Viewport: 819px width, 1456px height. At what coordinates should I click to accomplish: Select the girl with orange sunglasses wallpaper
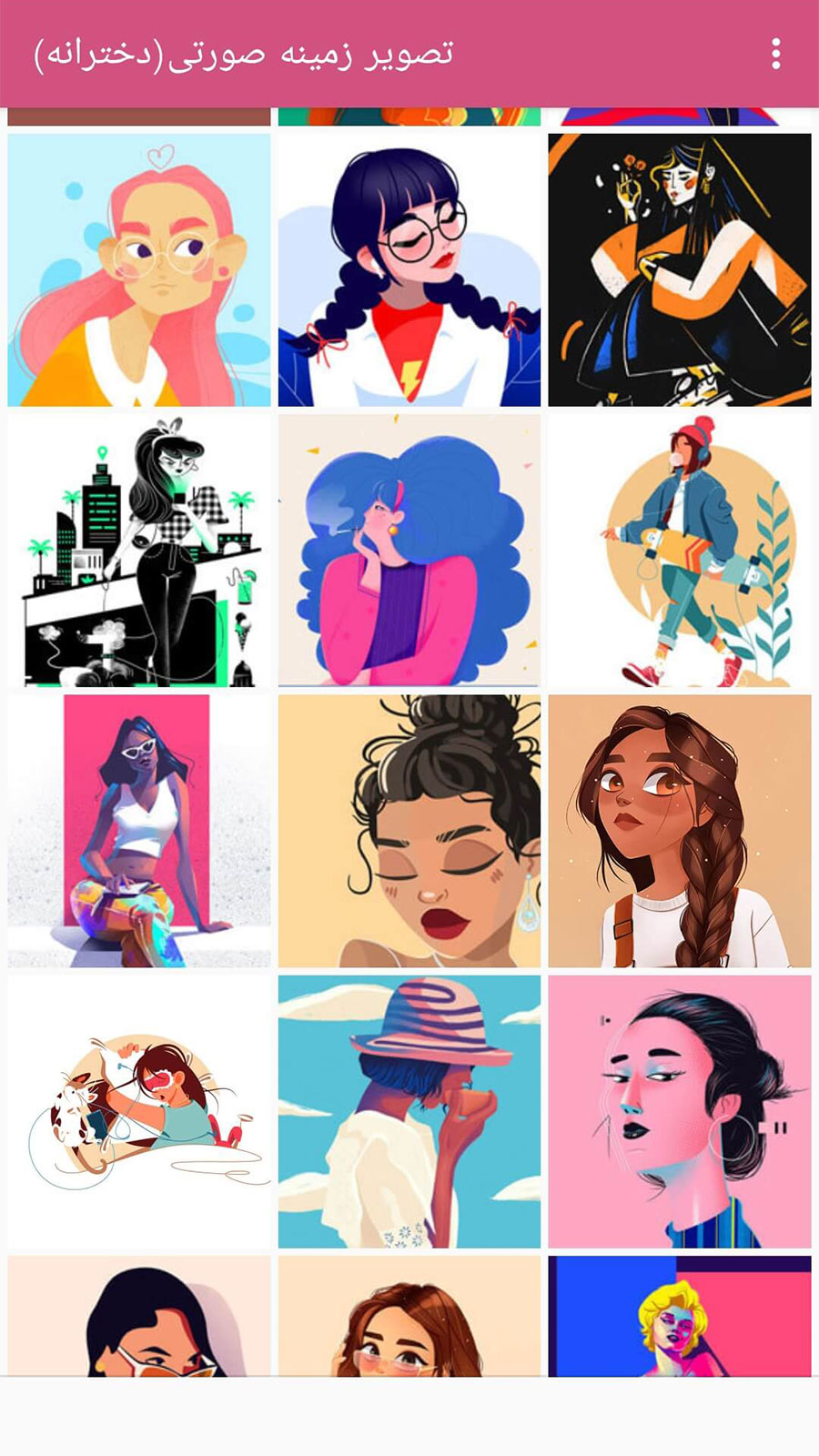(139, 1317)
